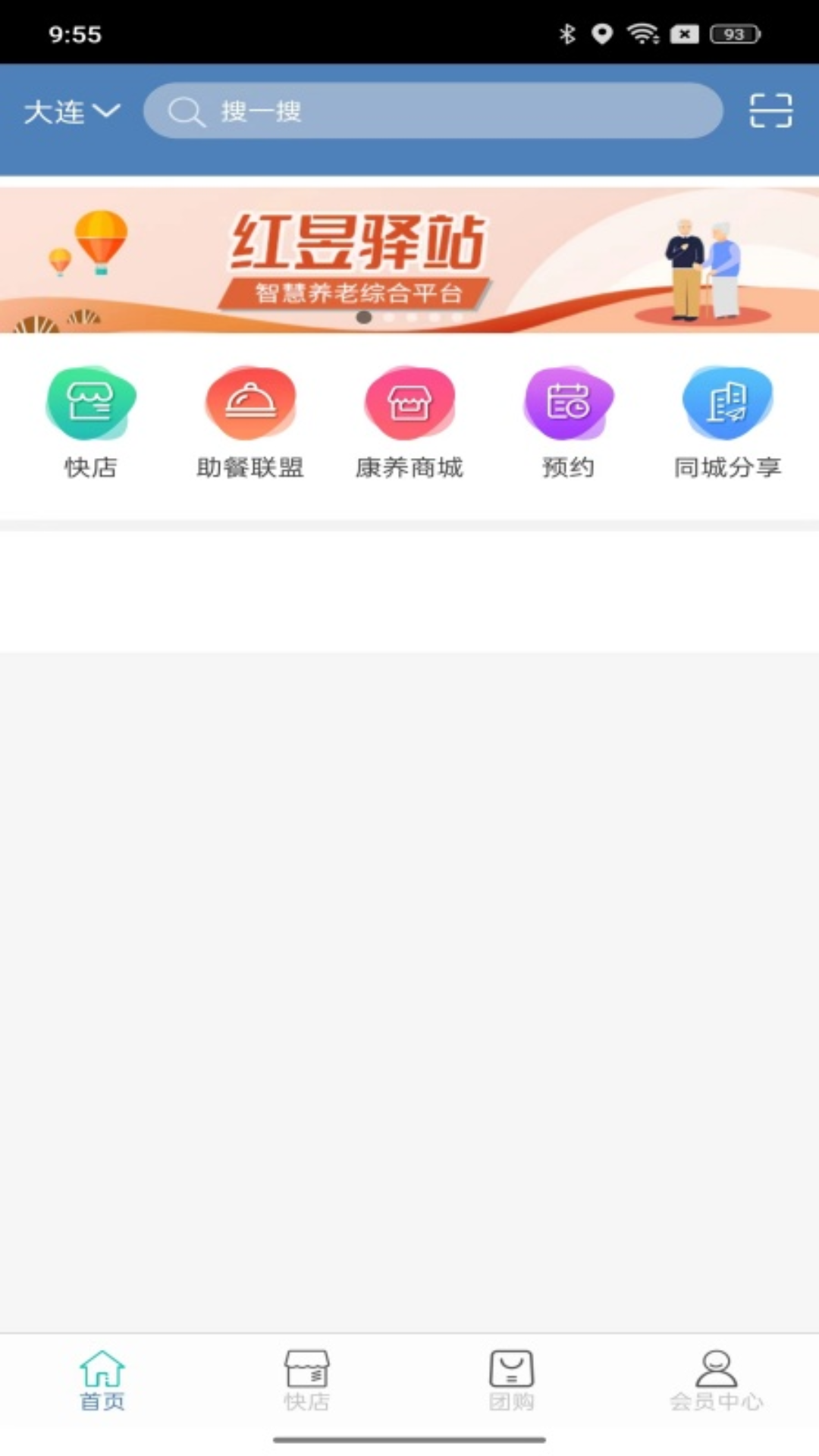Tap the 首页 home icon in bottom bar

pos(102,1382)
